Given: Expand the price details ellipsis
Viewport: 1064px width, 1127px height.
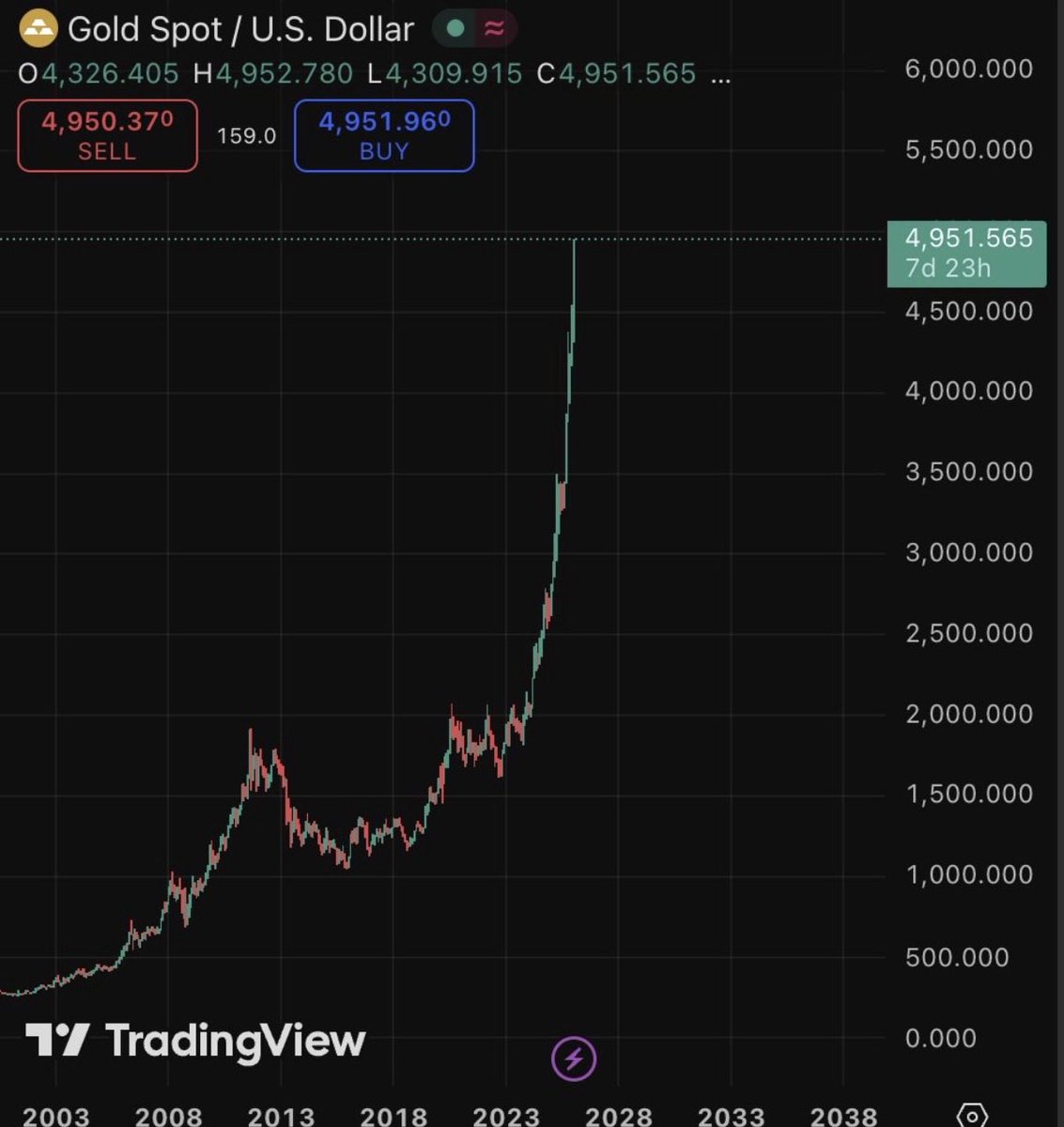Looking at the screenshot, I should (720, 74).
